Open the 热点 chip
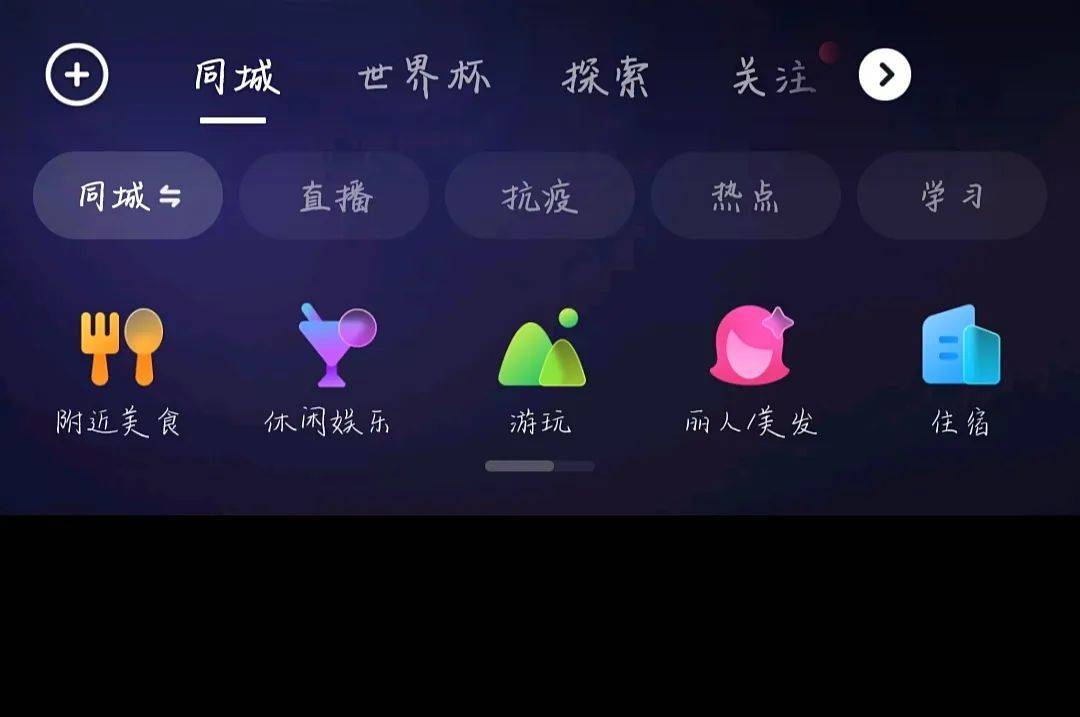 (745, 196)
